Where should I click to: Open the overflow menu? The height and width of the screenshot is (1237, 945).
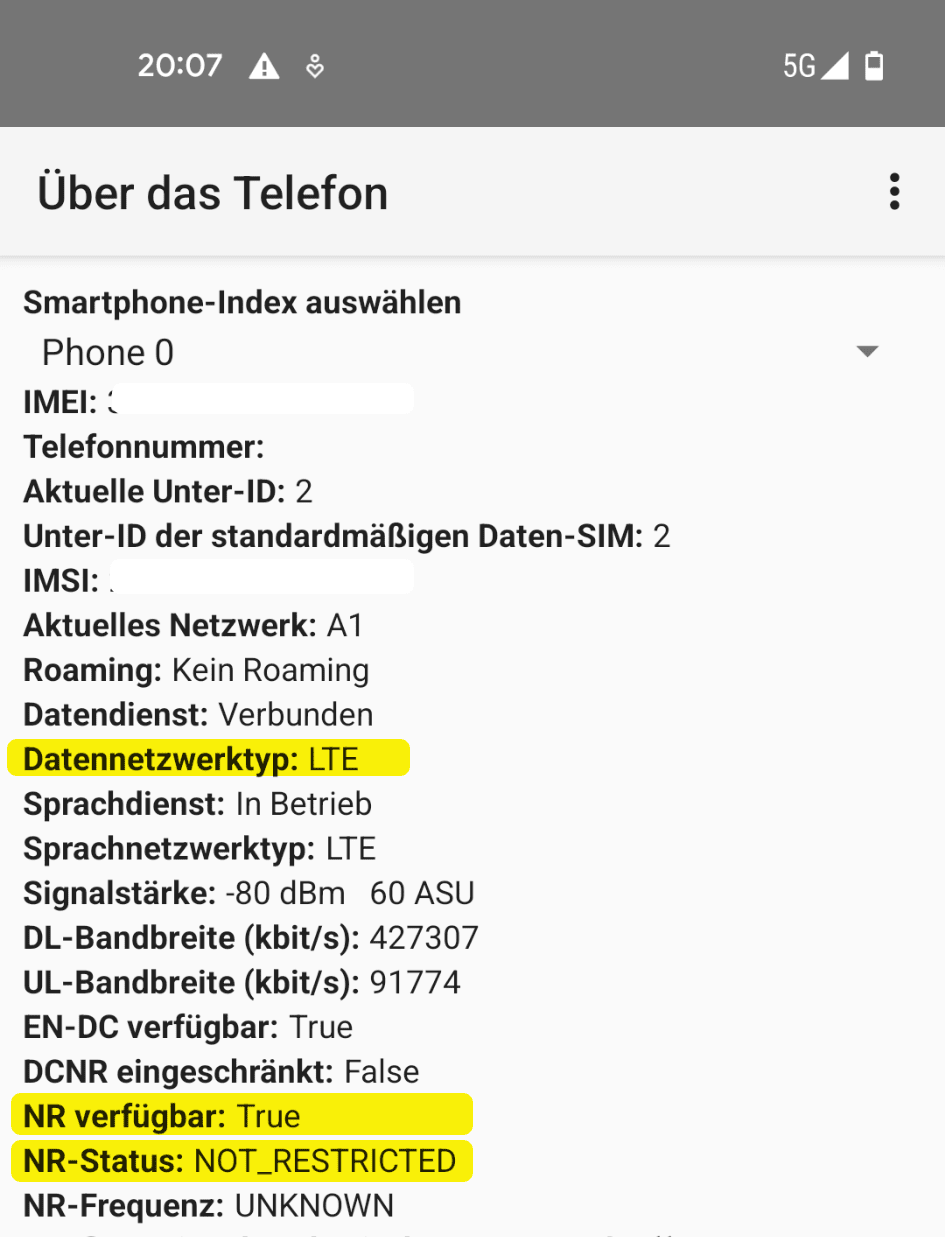tap(894, 192)
